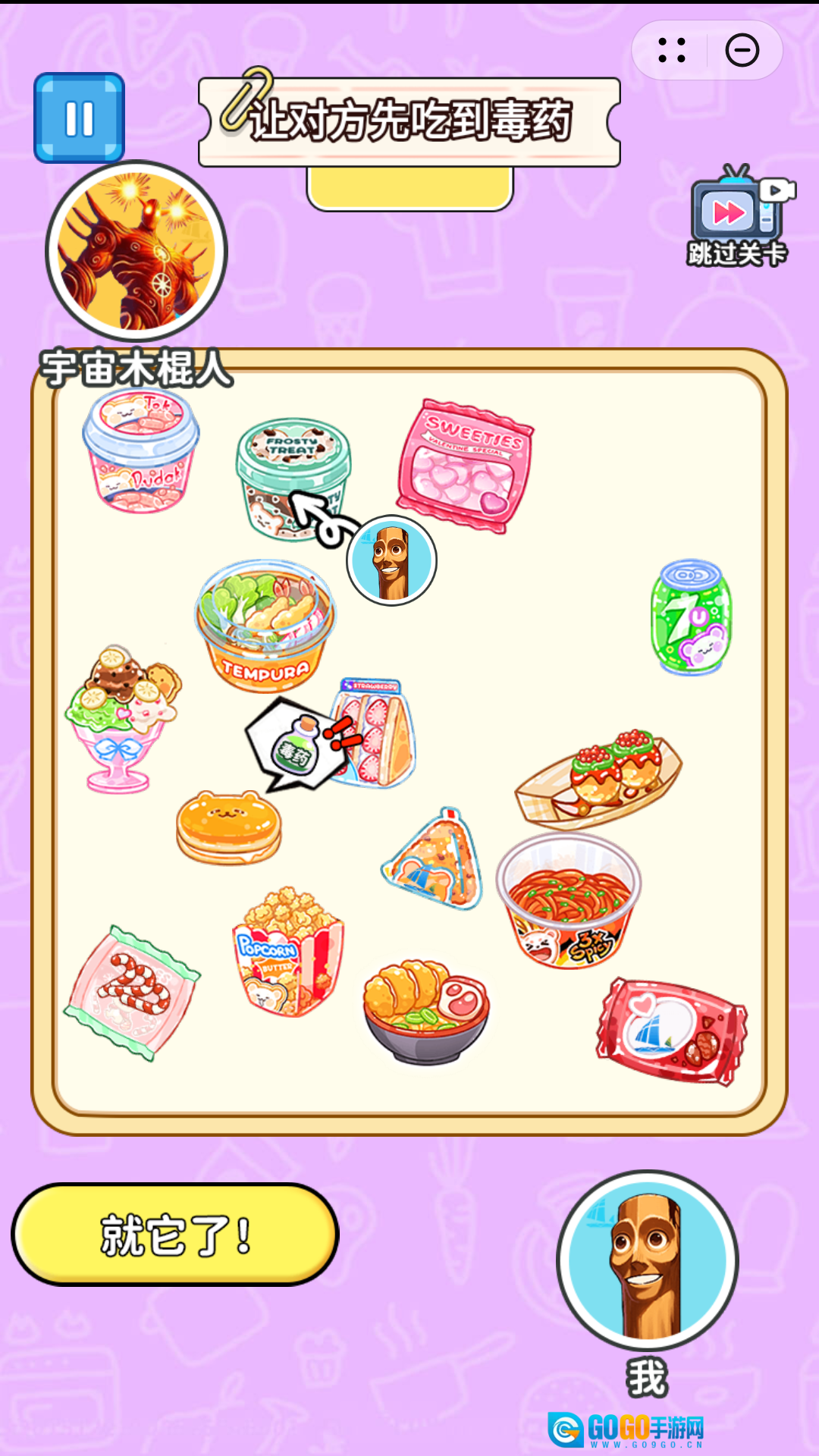Pick the red wrapped snack bar
Screen dimensions: 819x1456
coord(672,1031)
